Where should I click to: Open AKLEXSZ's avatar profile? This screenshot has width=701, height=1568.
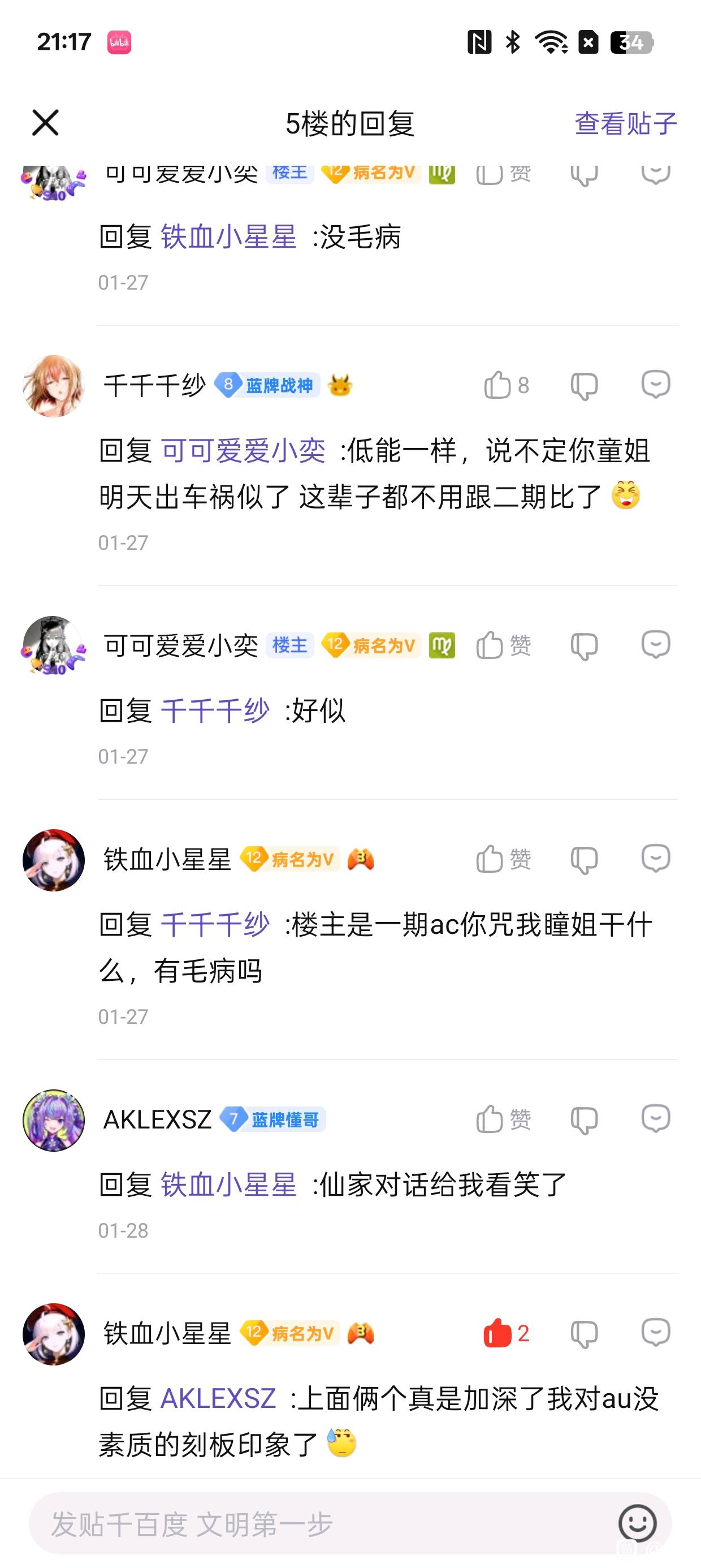click(x=54, y=1121)
